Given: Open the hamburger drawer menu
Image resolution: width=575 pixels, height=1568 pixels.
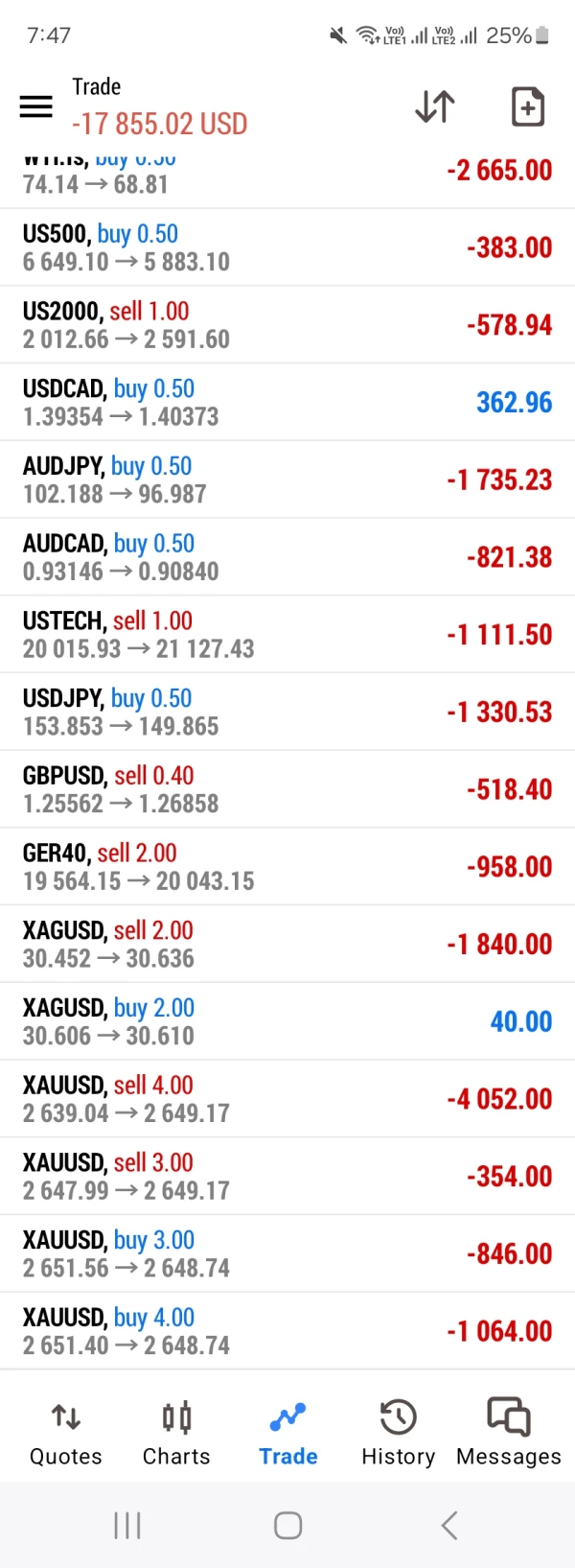Looking at the screenshot, I should point(36,106).
